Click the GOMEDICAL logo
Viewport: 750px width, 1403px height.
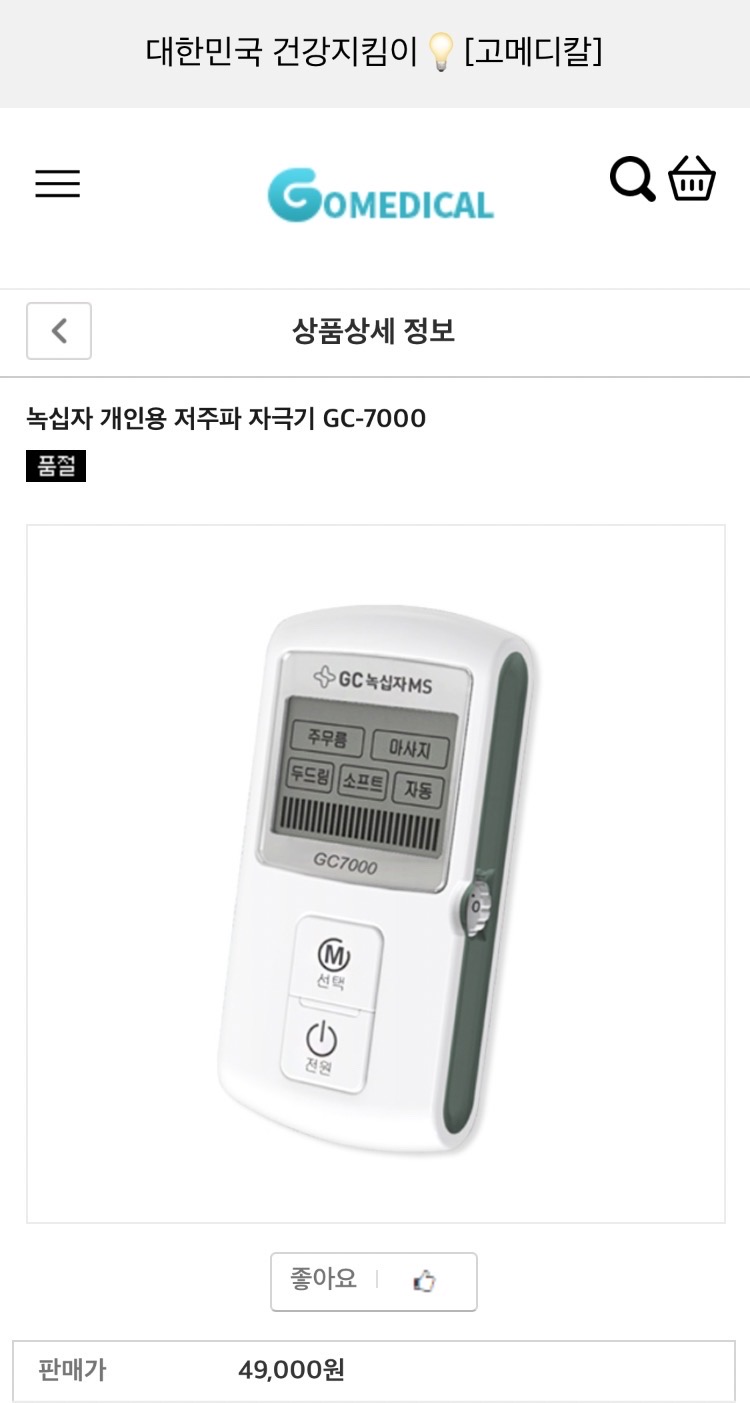(380, 200)
